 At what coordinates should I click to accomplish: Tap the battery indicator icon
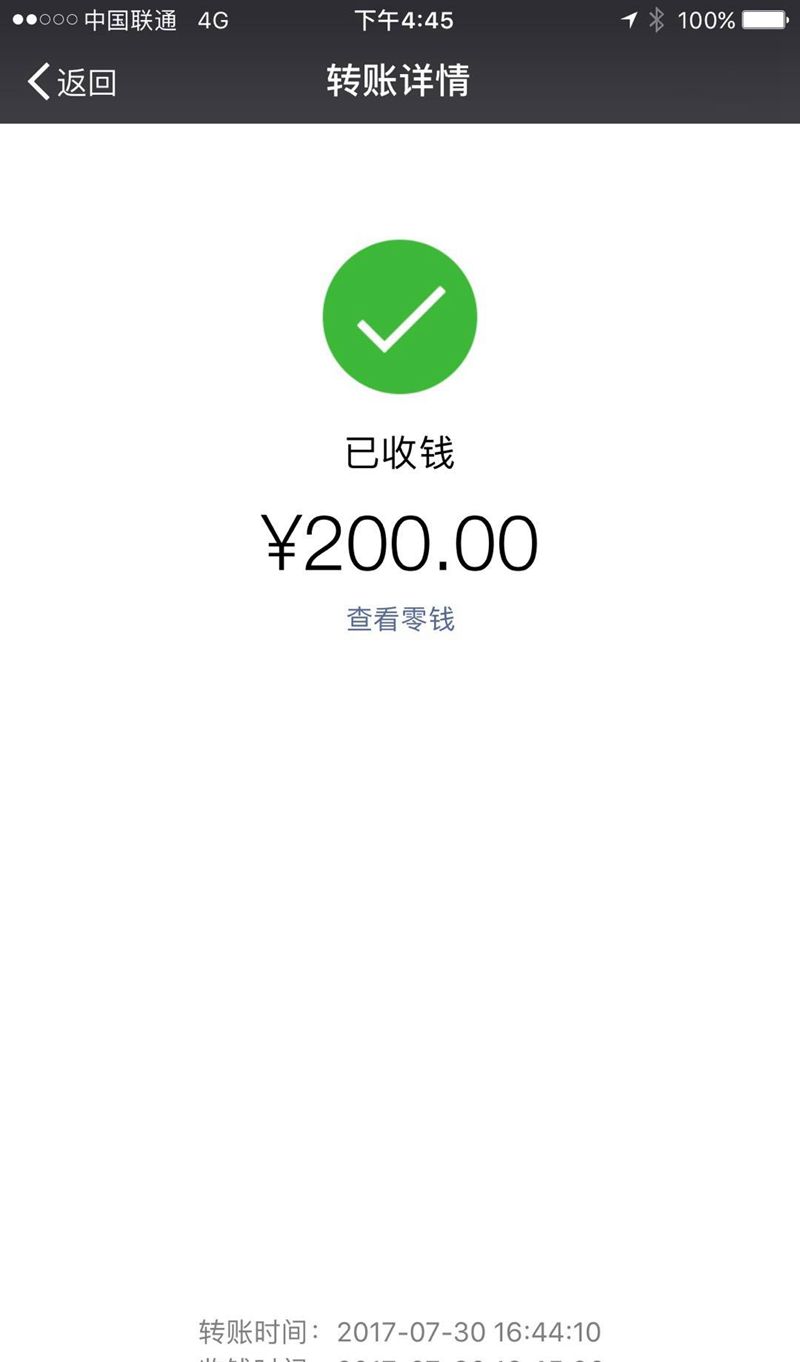coord(765,20)
